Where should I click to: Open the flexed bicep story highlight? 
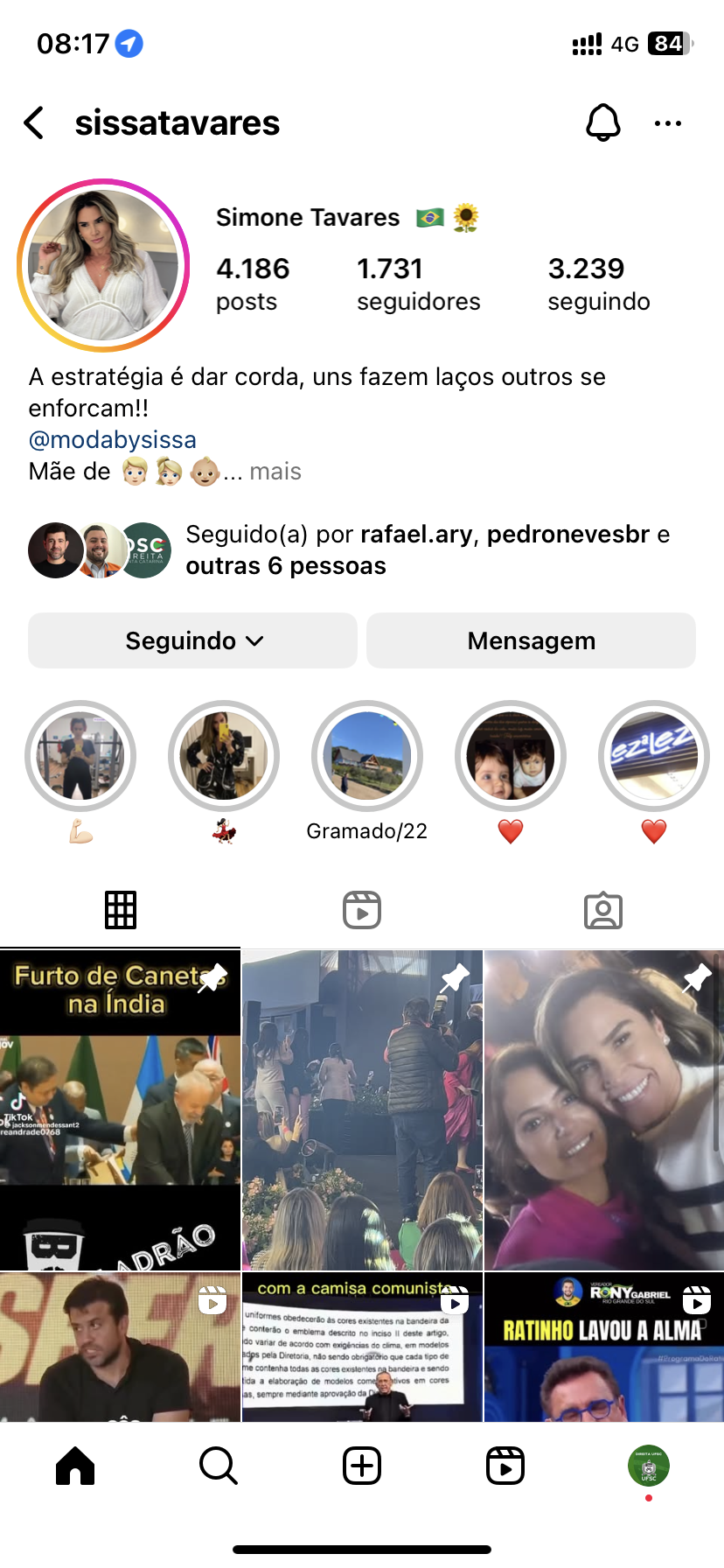pyautogui.click(x=80, y=756)
